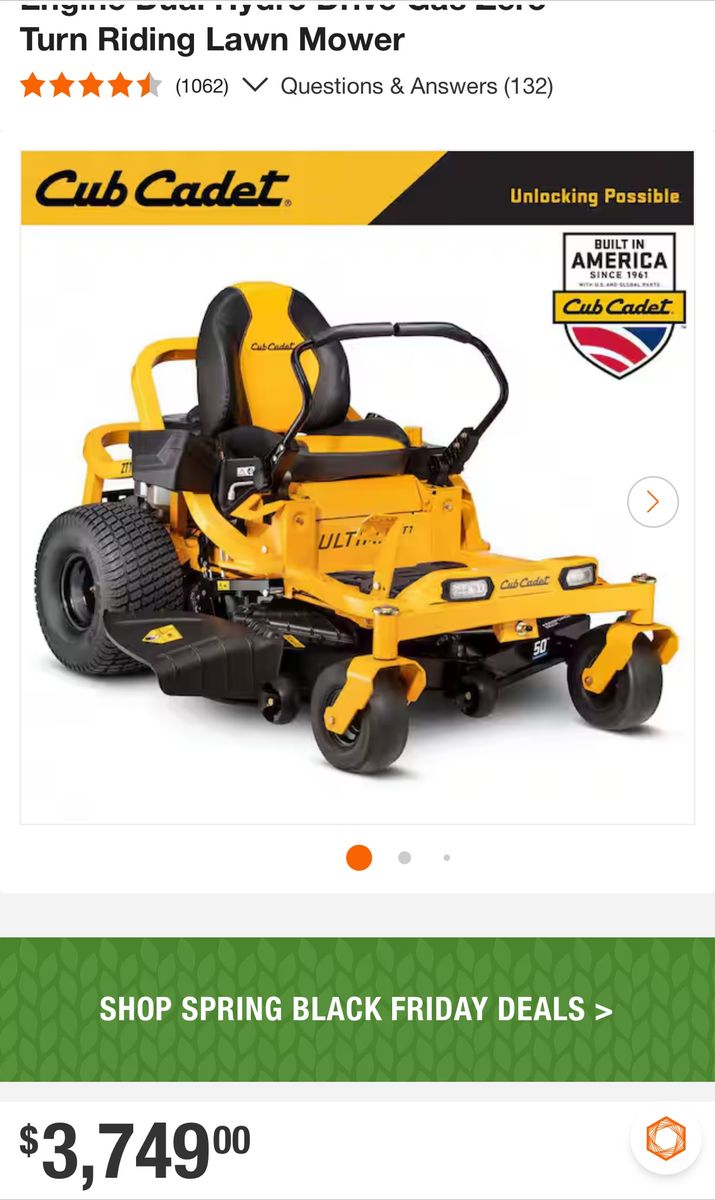
Task: Jump to second image via indicator dot
Action: (x=404, y=858)
